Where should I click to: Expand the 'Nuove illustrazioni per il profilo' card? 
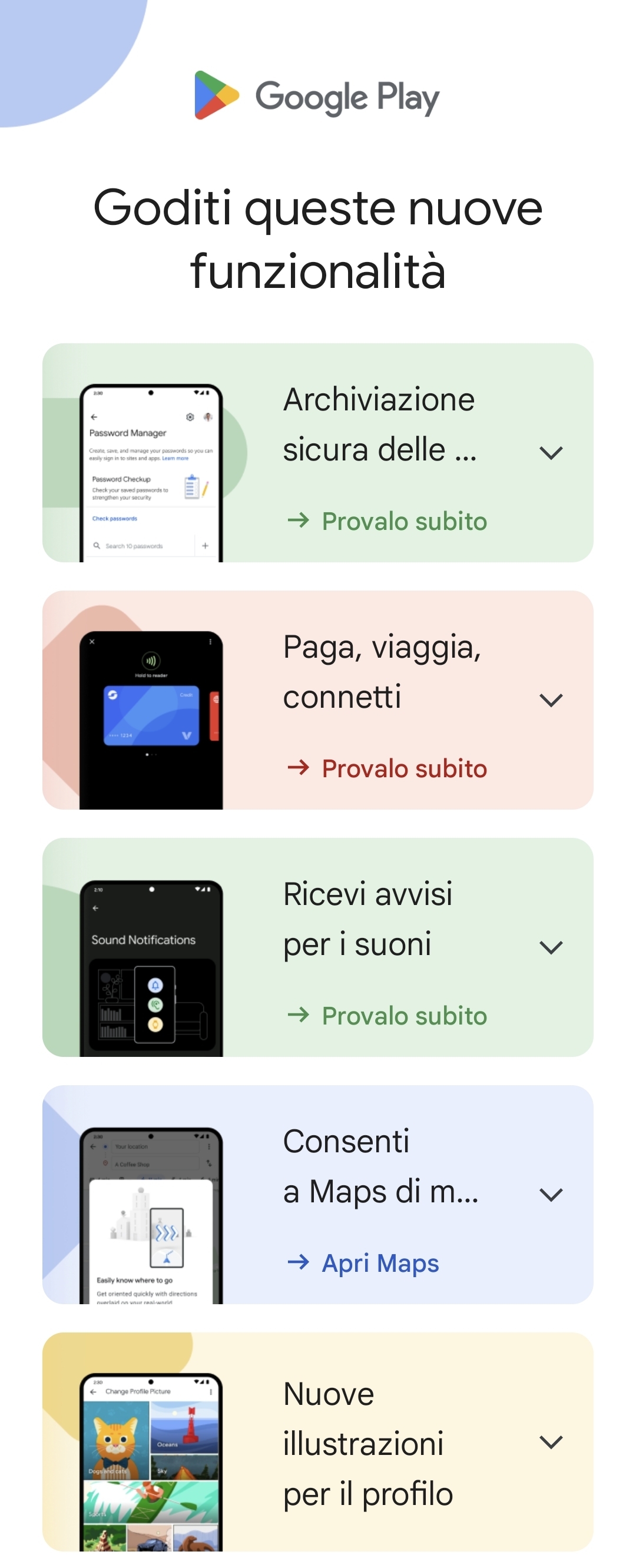pyautogui.click(x=552, y=1441)
